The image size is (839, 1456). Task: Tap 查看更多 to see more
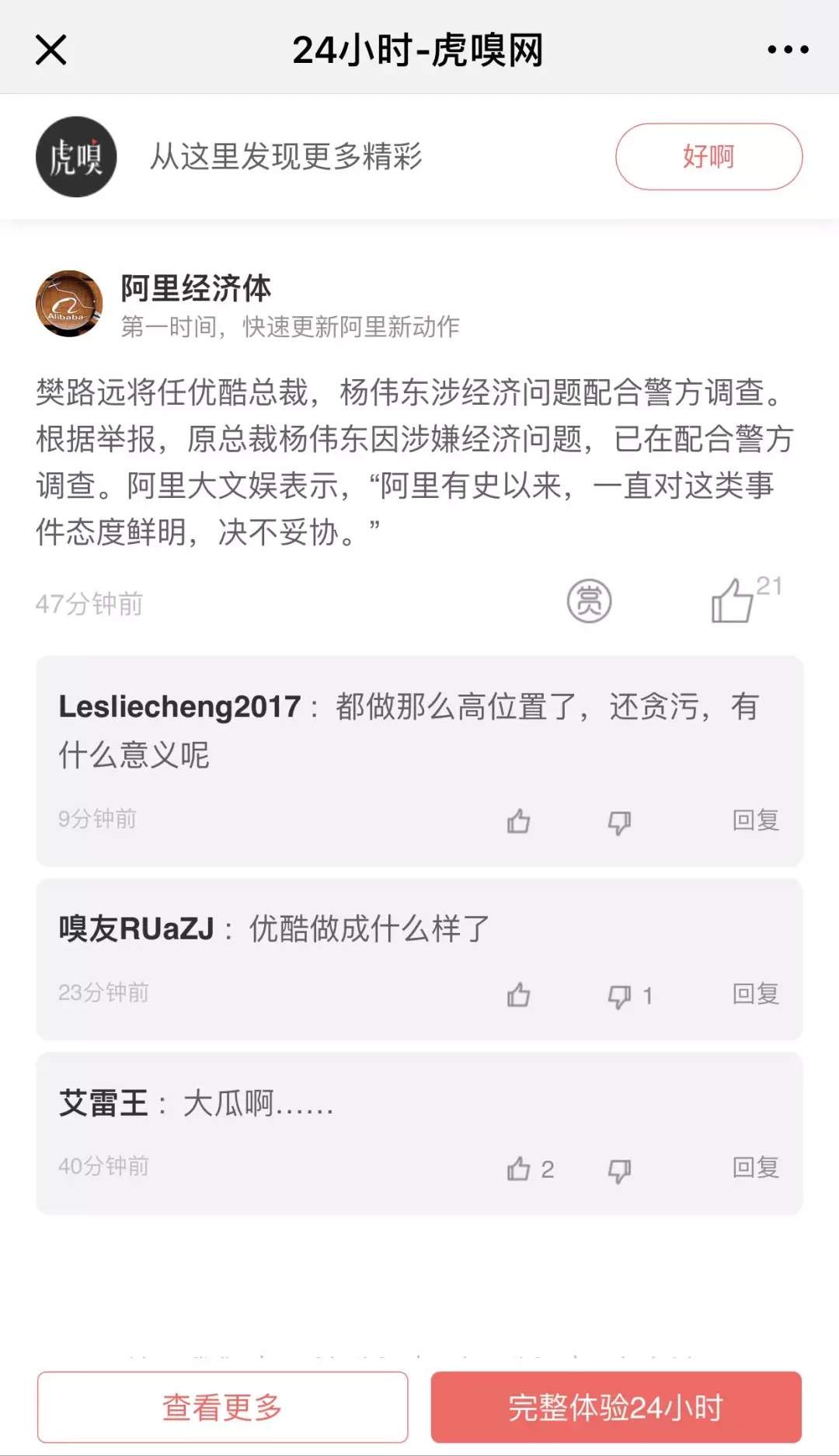click(222, 1407)
